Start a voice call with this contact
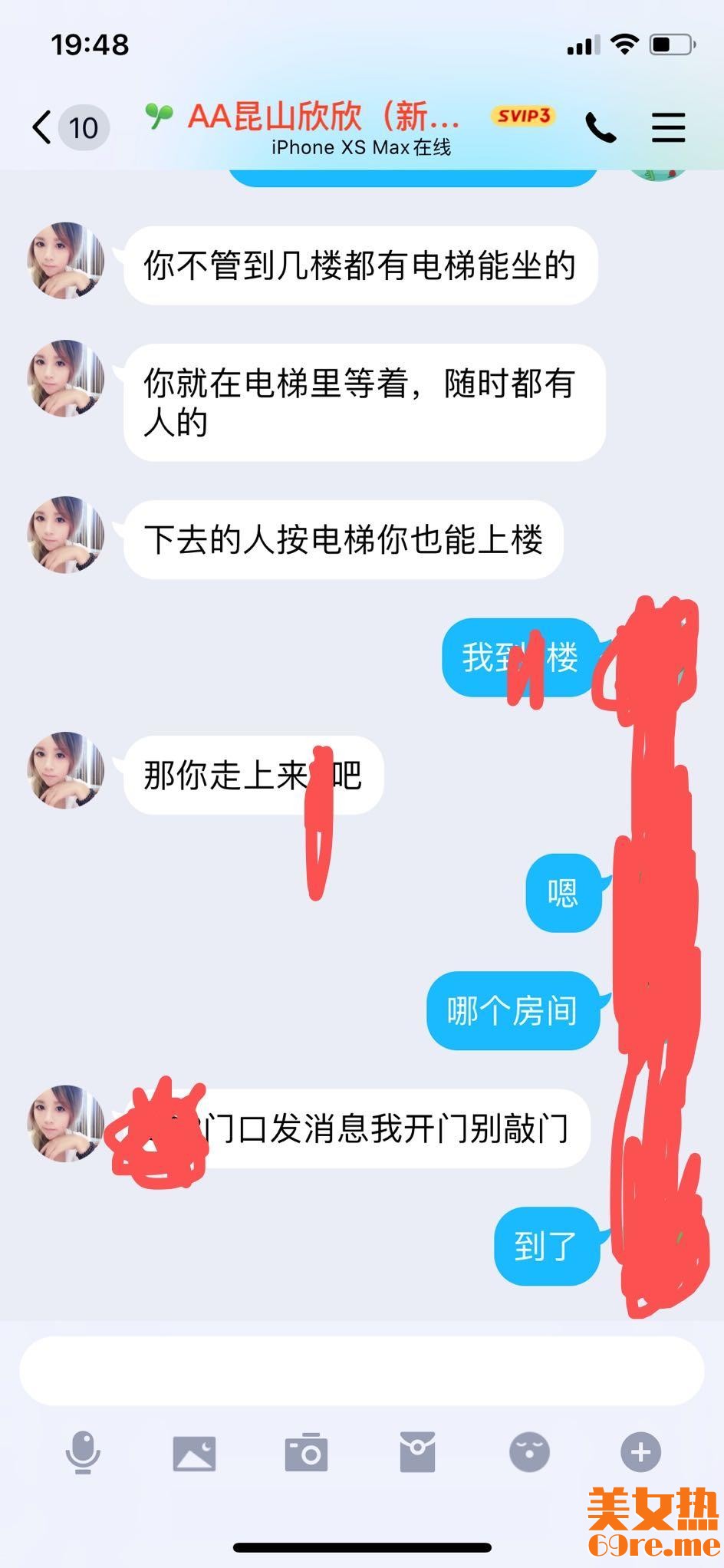The width and height of the screenshot is (724, 1568). (x=601, y=127)
